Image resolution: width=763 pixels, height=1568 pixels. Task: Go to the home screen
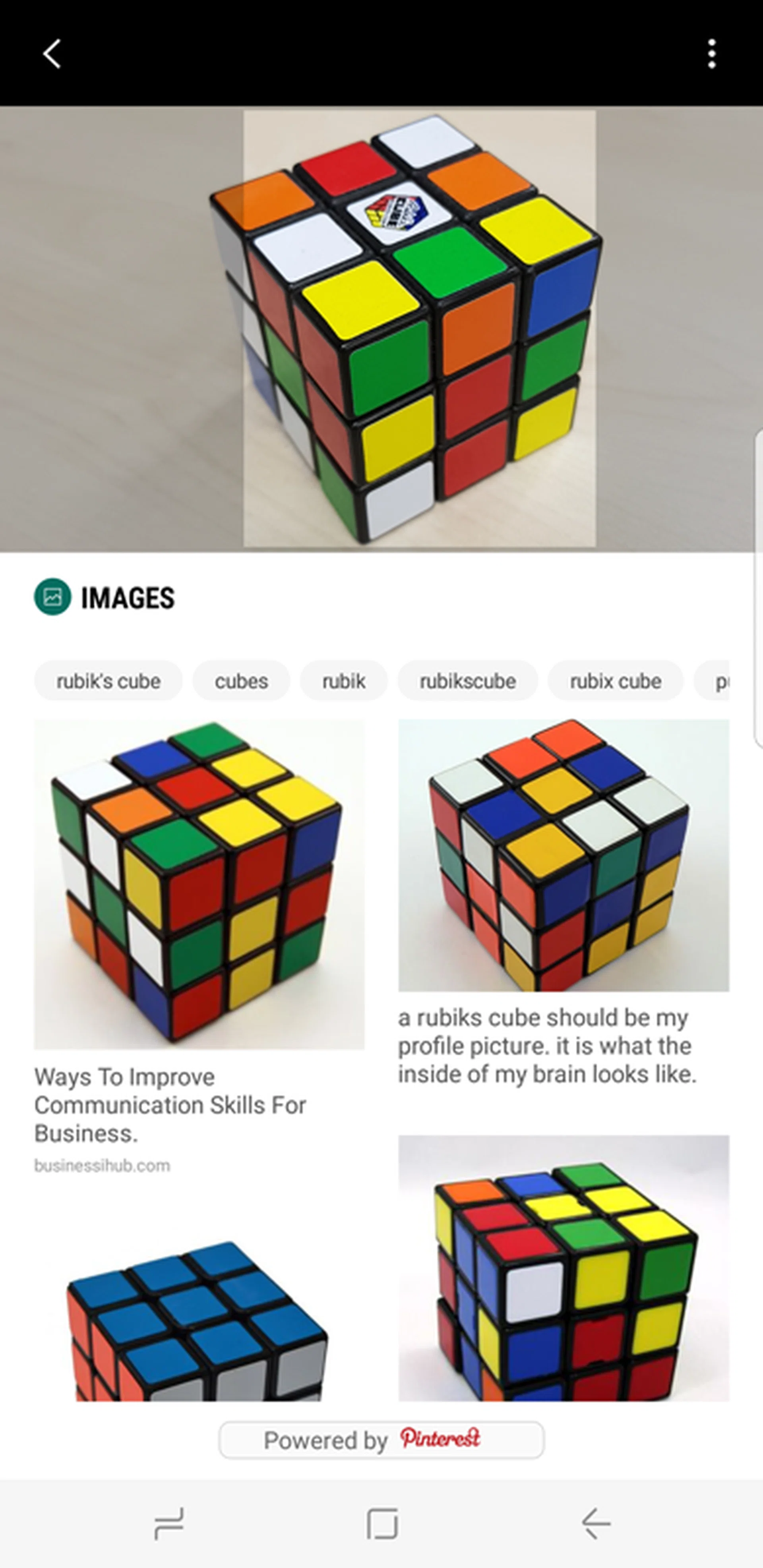click(382, 1524)
